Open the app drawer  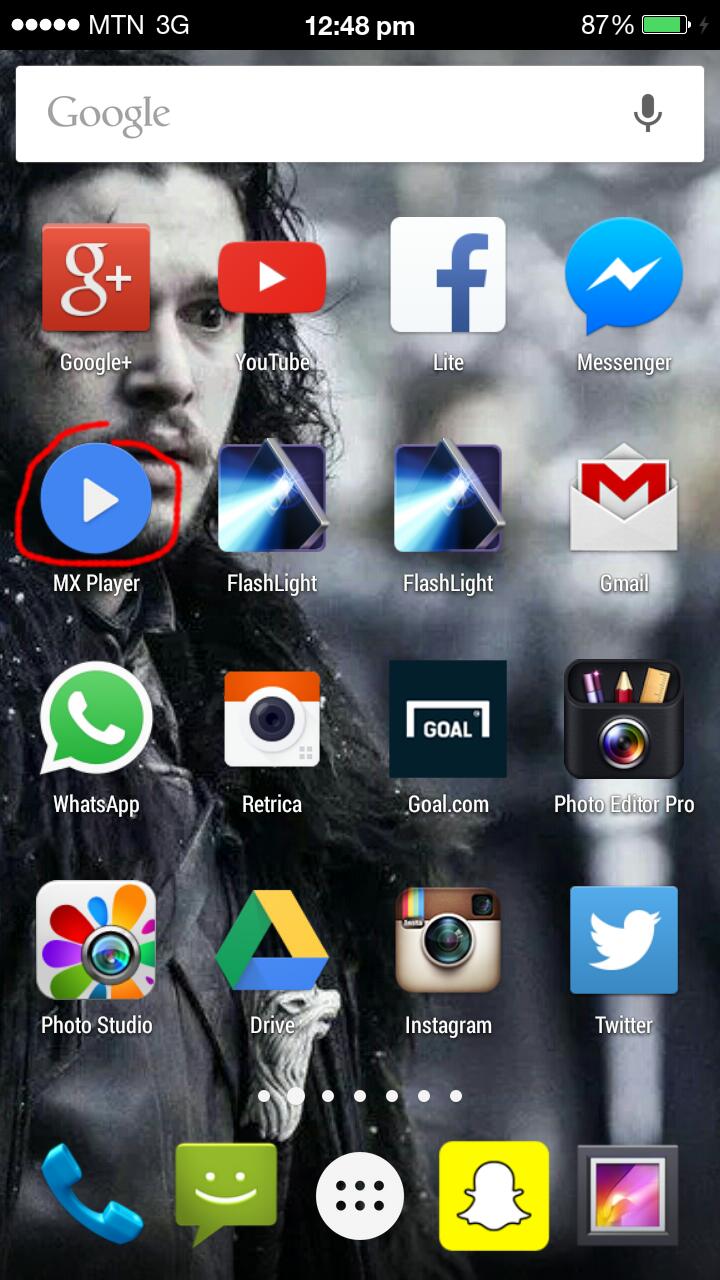(x=360, y=1195)
